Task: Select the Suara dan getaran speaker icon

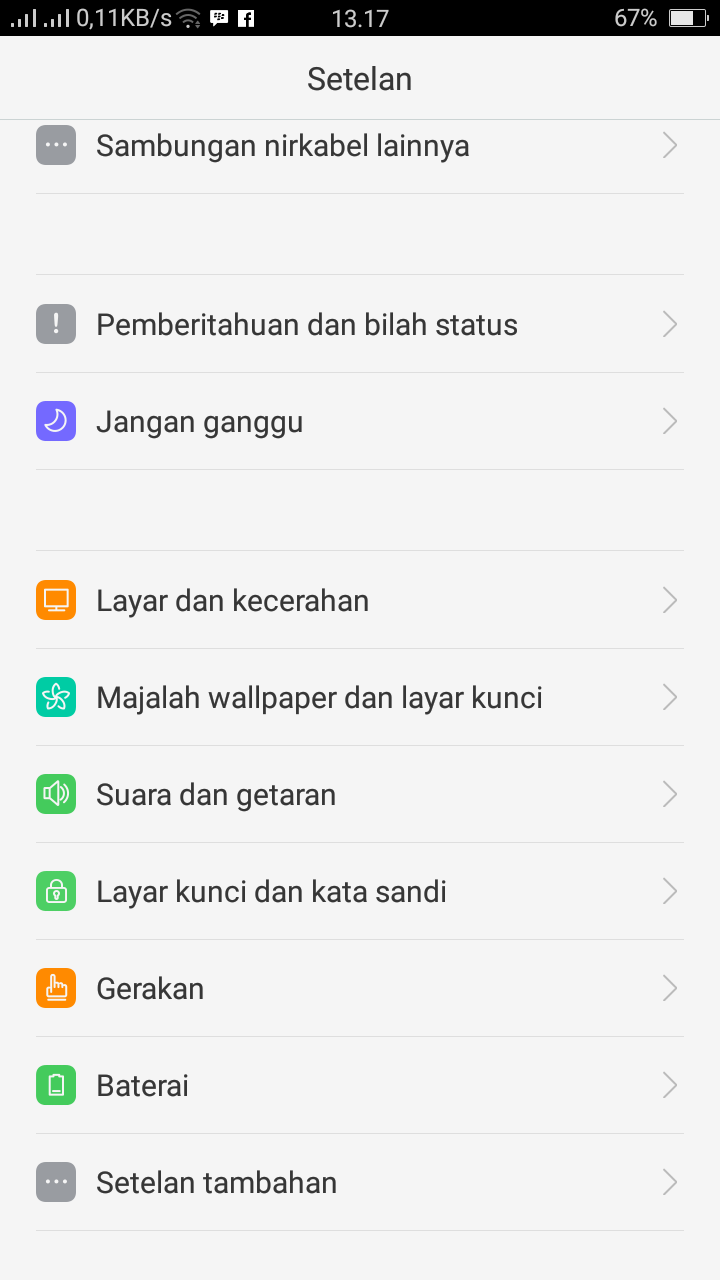Action: [56, 793]
